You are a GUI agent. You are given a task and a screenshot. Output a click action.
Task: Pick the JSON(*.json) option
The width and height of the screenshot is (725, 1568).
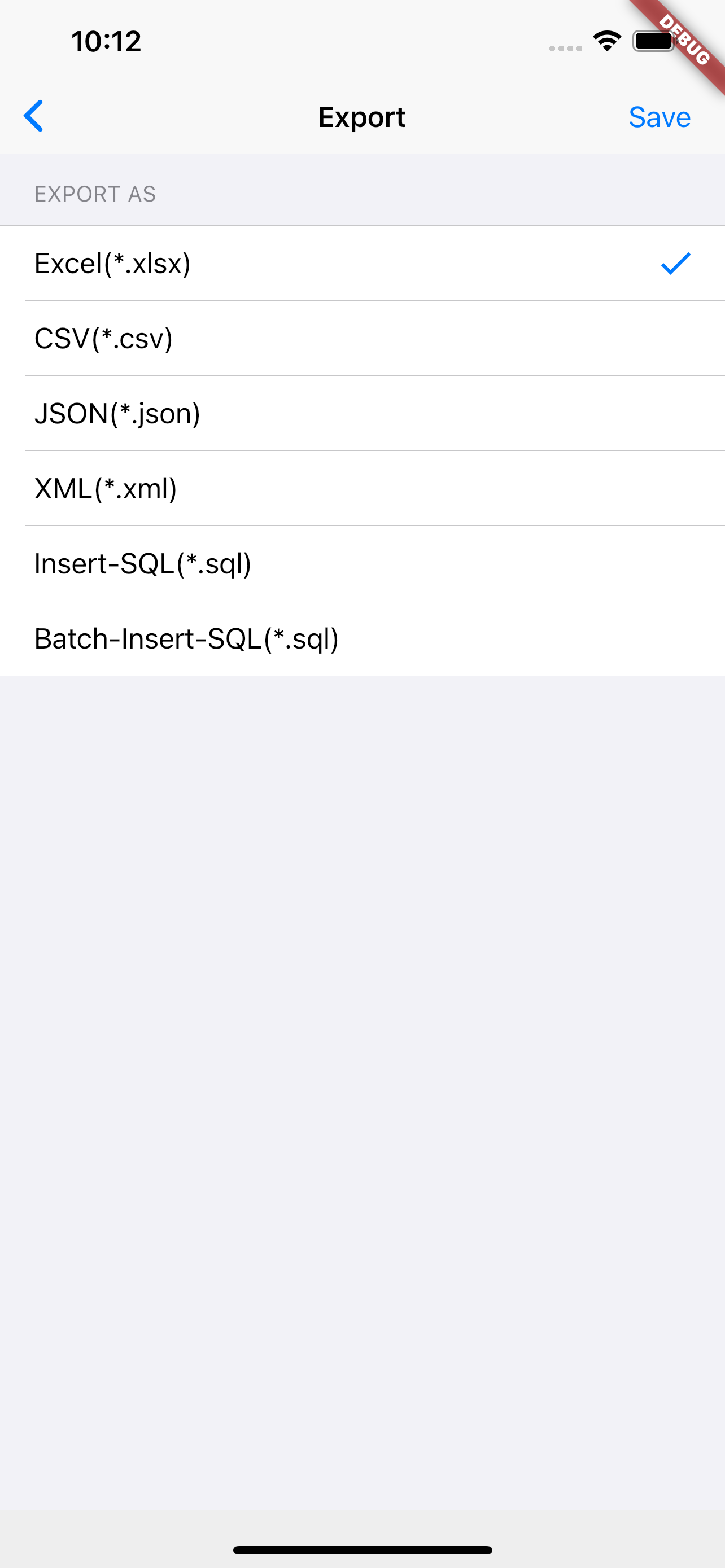tap(362, 413)
